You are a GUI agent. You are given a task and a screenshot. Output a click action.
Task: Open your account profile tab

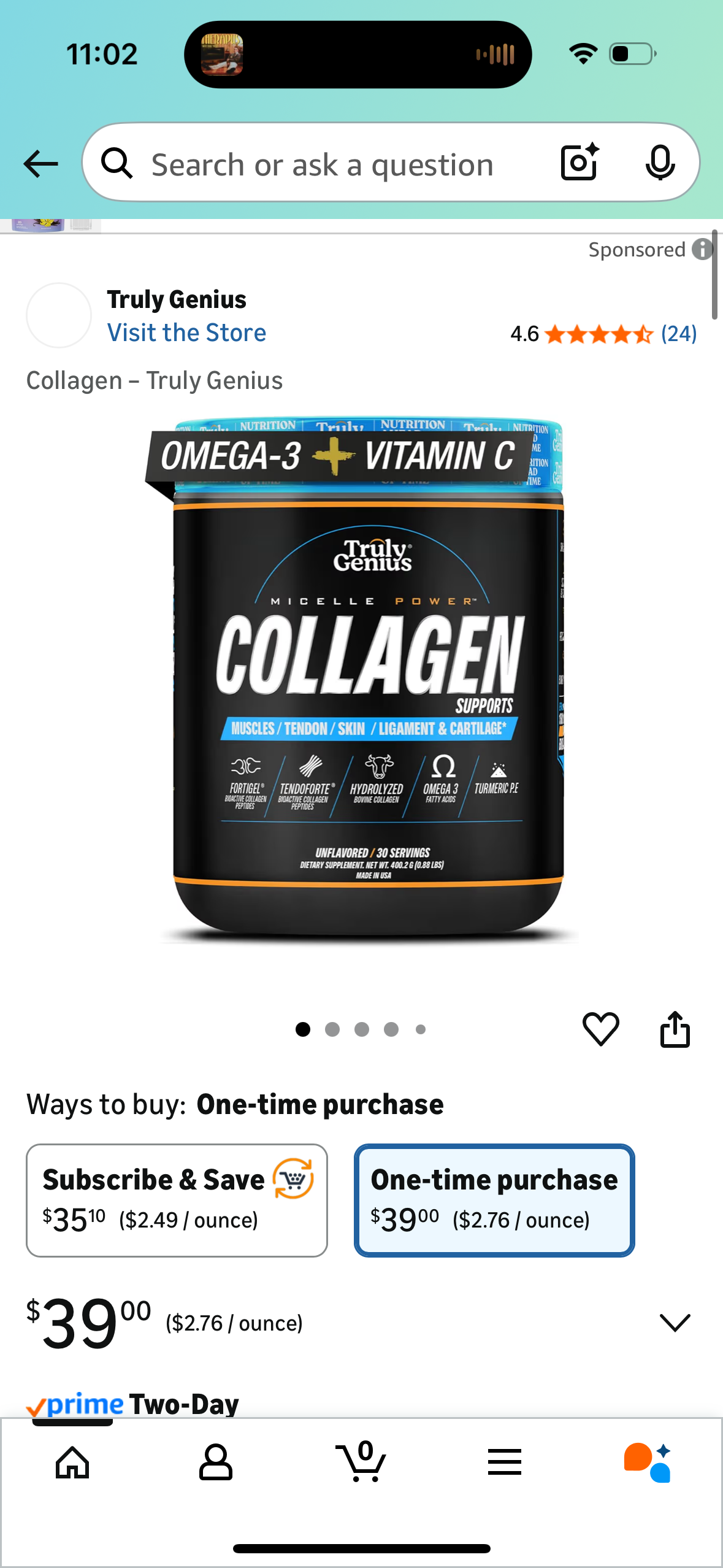pos(216,1461)
